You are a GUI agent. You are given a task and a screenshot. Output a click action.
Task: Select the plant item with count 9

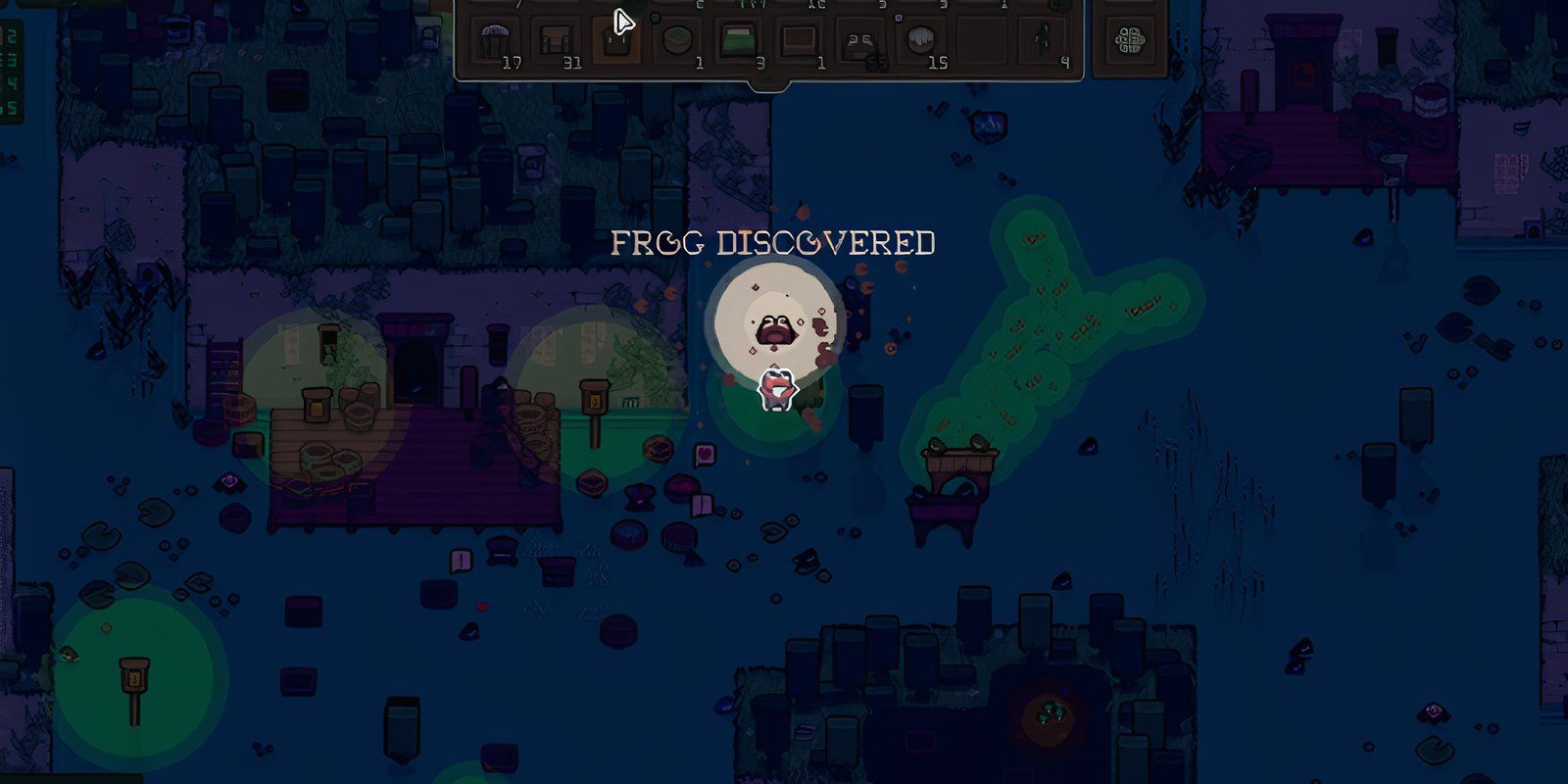(x=1041, y=43)
